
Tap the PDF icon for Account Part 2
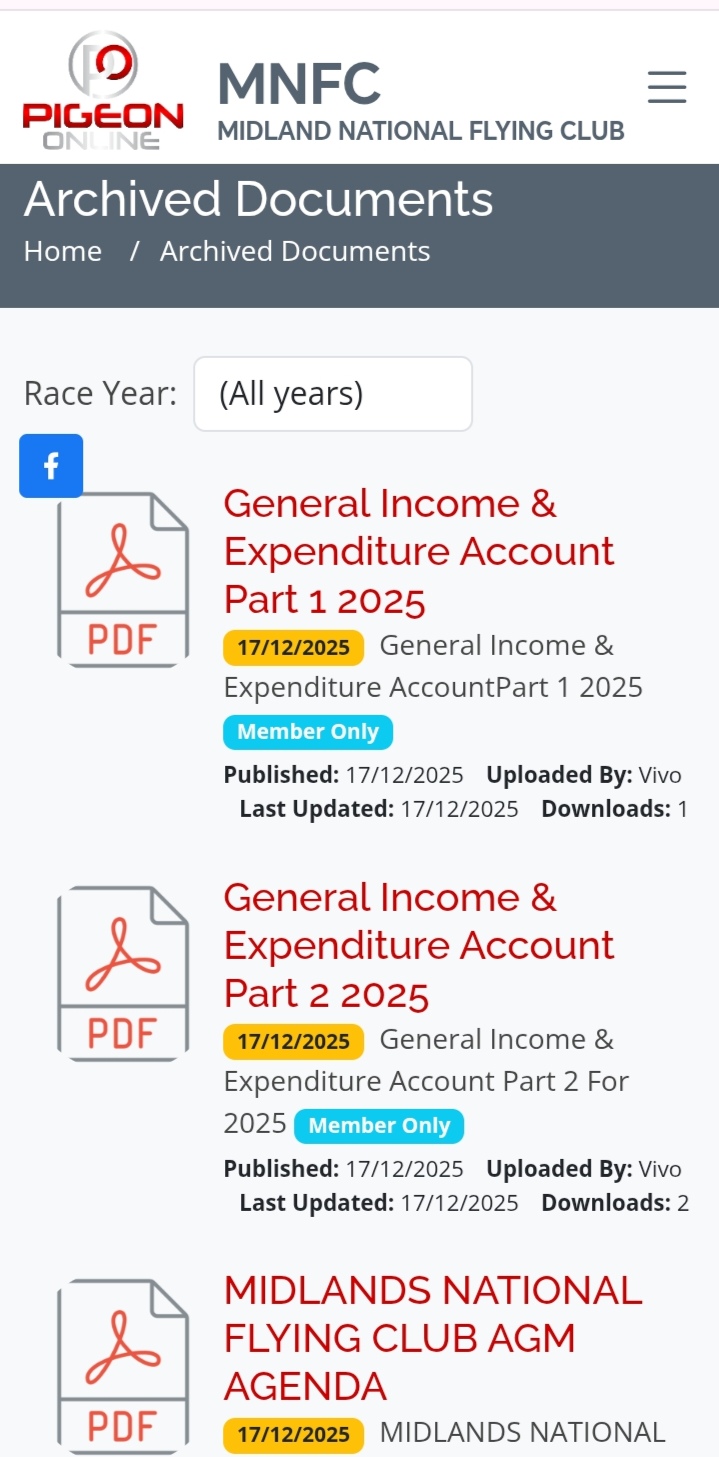(123, 973)
